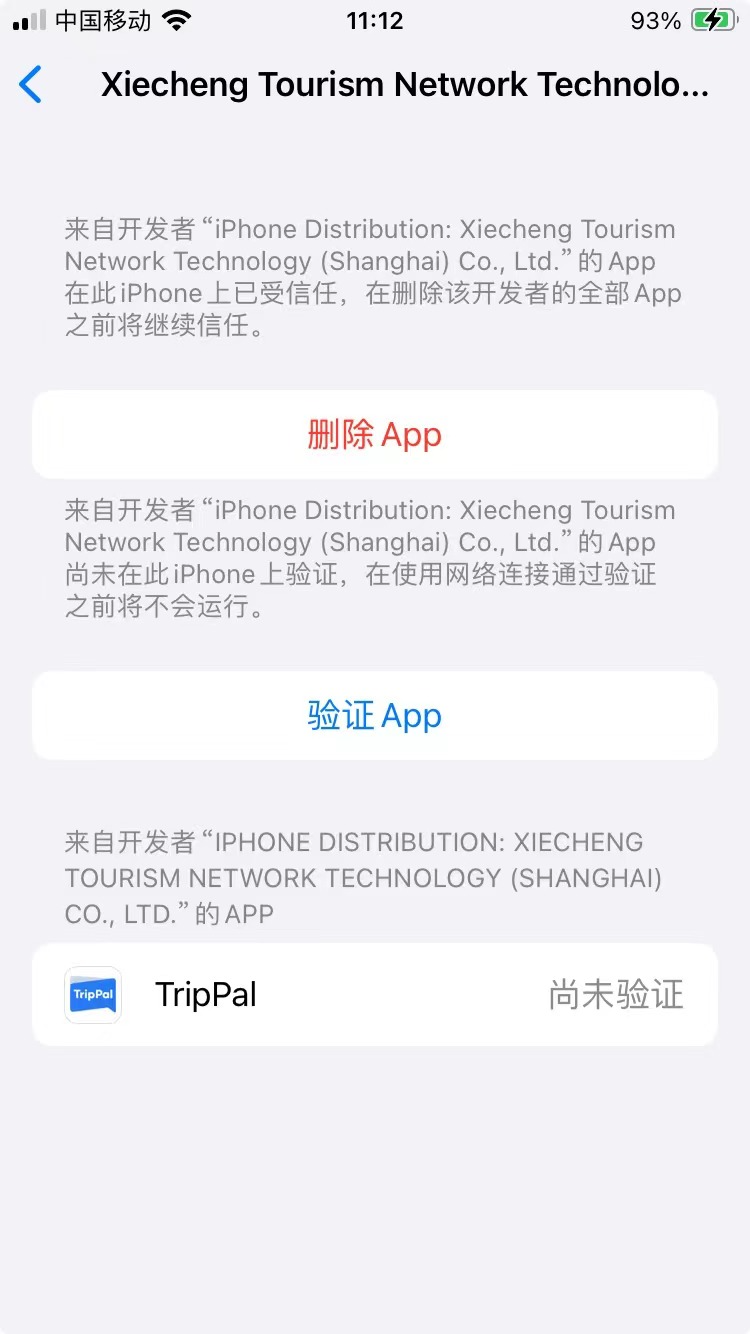This screenshot has width=750, height=1334.
Task: Verify the app with 验证 App
Action: pyautogui.click(x=374, y=716)
